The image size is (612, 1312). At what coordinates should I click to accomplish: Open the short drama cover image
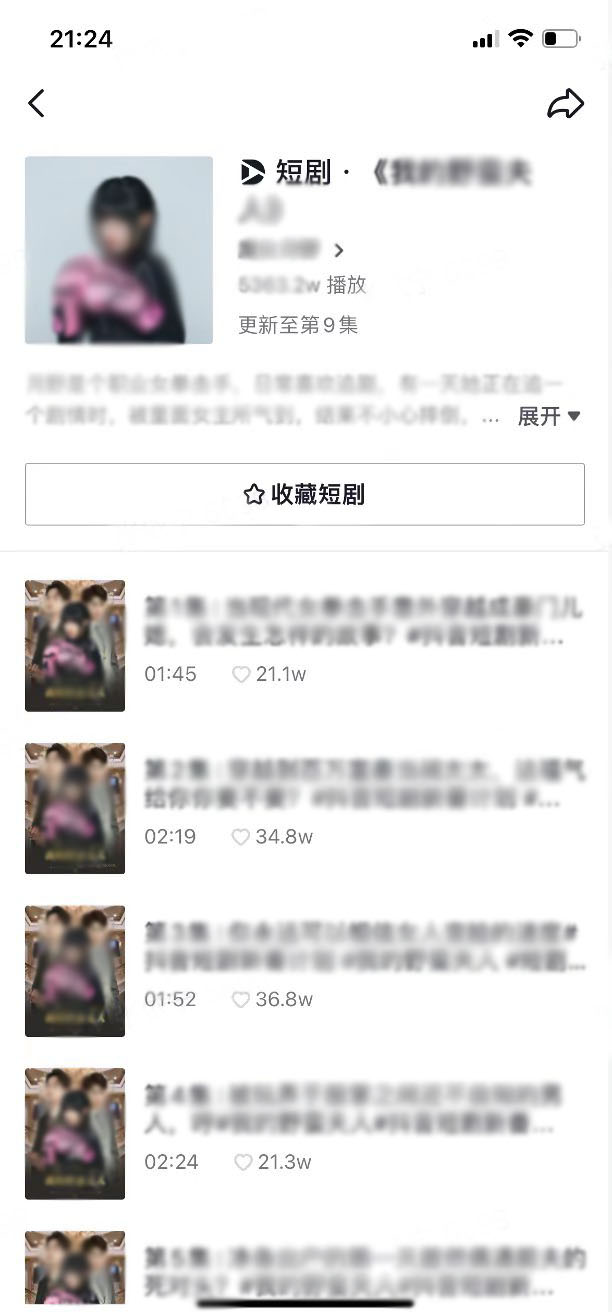pyautogui.click(x=119, y=250)
